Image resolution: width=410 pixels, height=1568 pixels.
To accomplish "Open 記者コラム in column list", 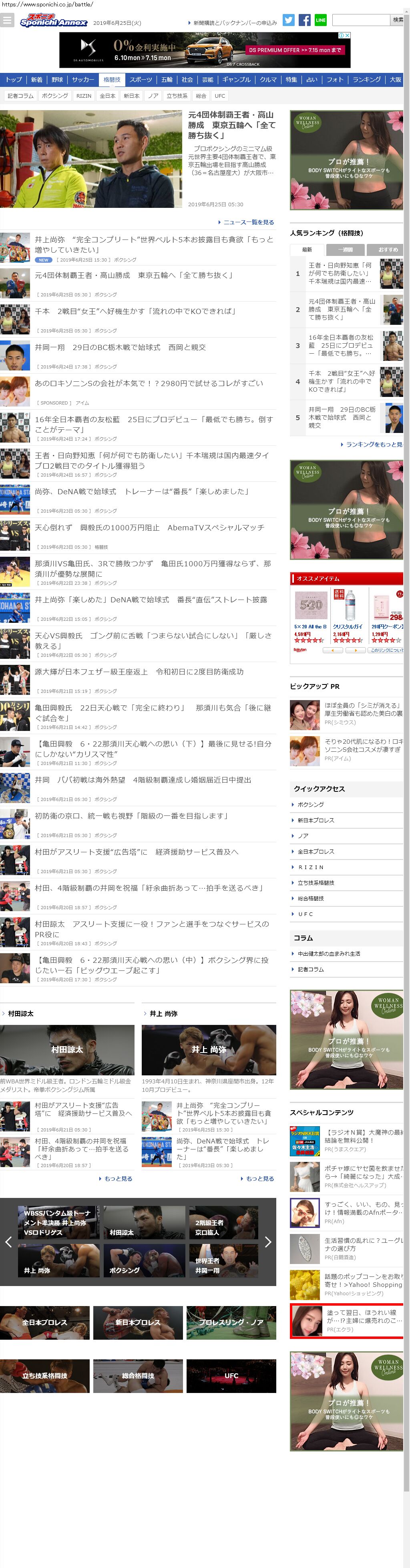I will click(310, 970).
